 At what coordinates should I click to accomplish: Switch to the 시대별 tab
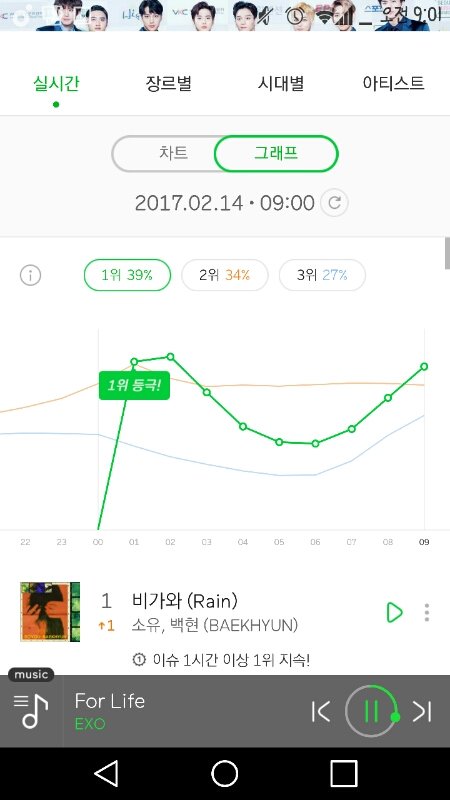tap(281, 83)
